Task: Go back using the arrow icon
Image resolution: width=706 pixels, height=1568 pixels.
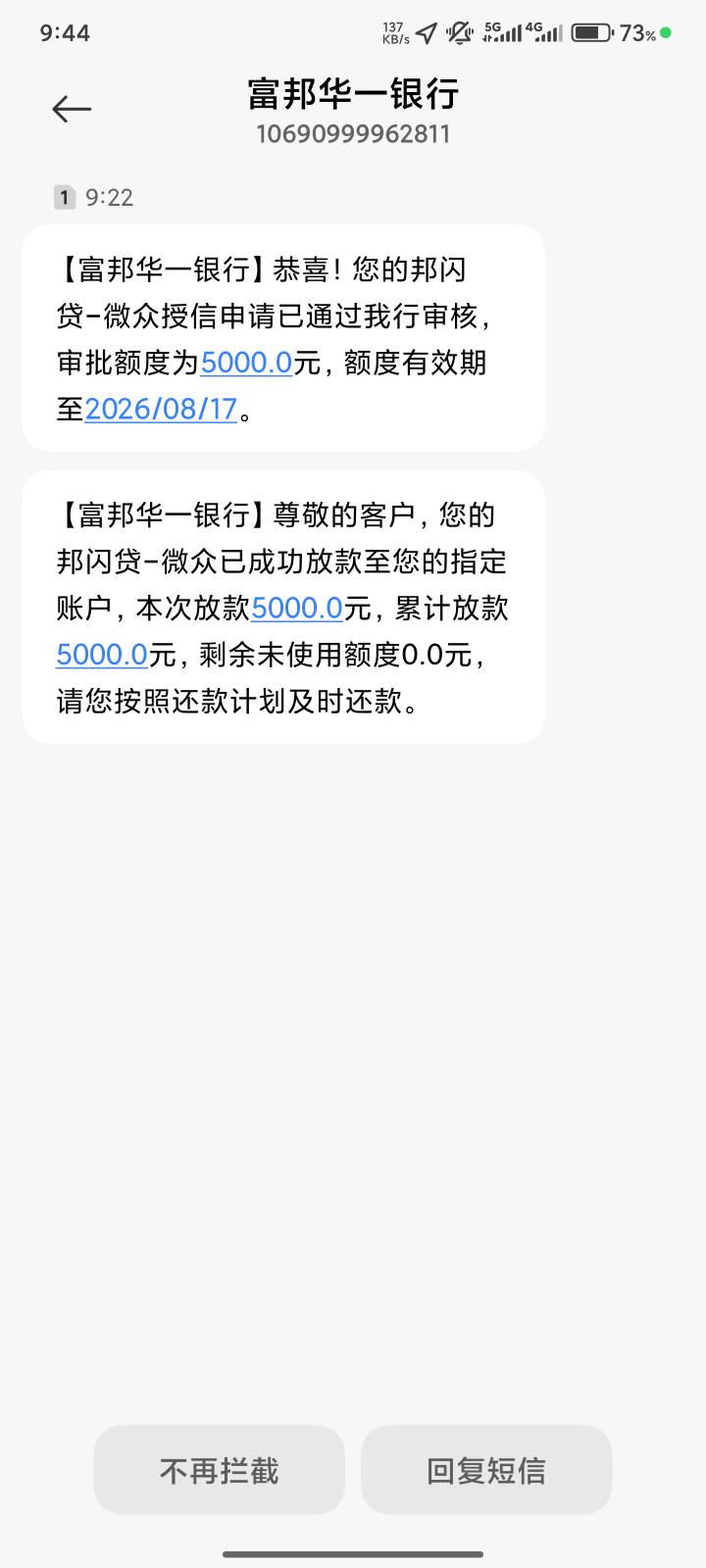Action: [72, 109]
